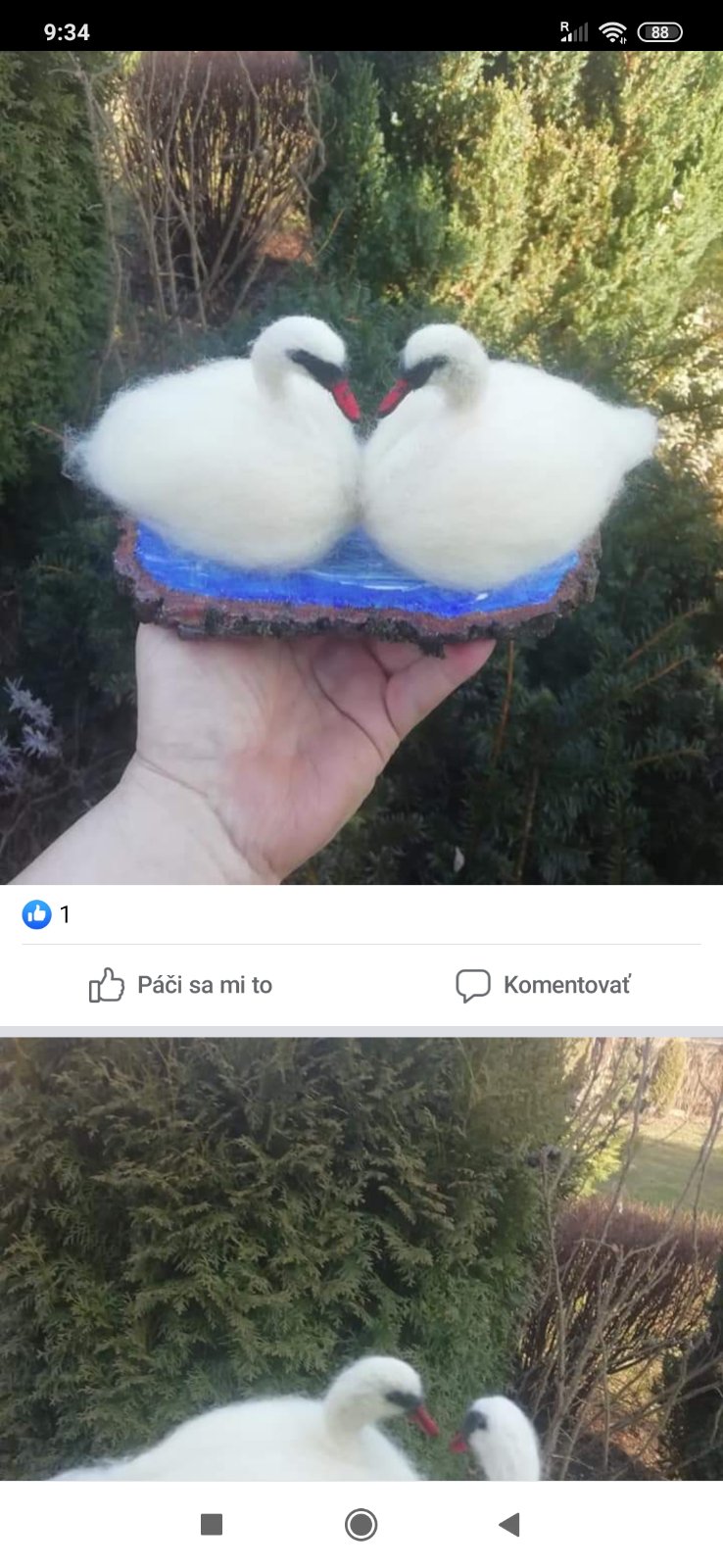Tap Komentovať to comment on the photo
This screenshot has height=1568, width=723.
[544, 985]
